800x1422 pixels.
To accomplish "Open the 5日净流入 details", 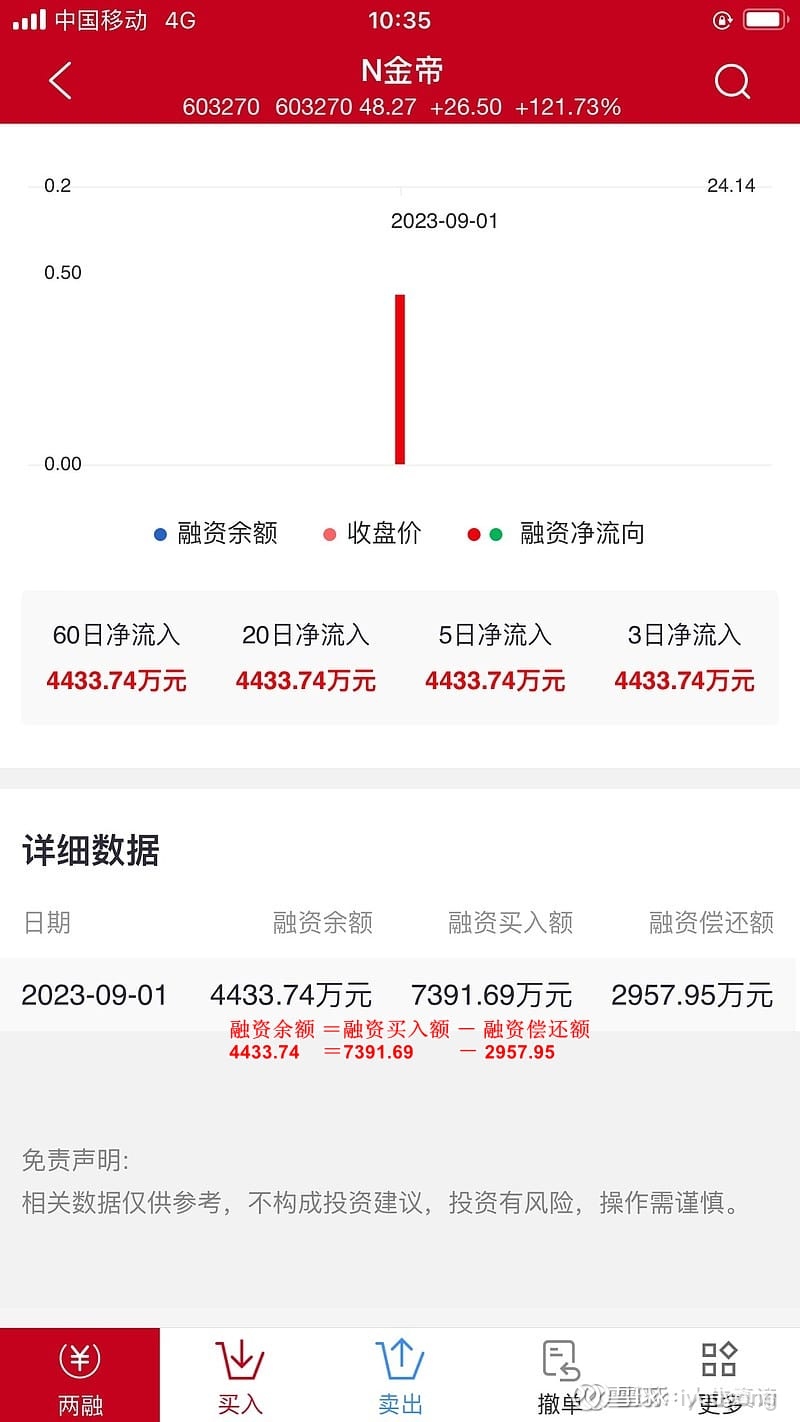I will [494, 657].
